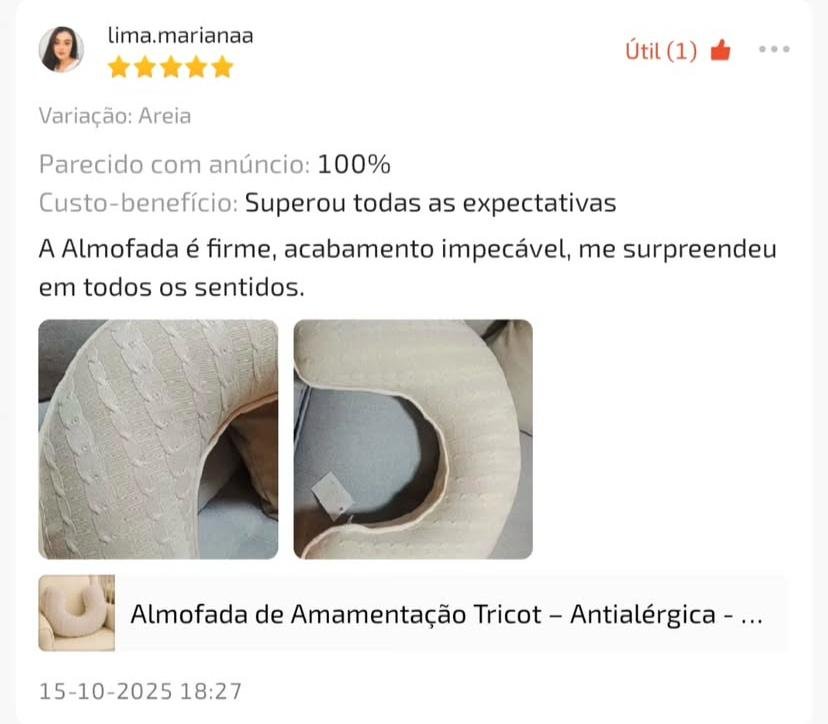This screenshot has height=724, width=828.
Task: Open lima.marianaa's profile avatar
Action: click(x=61, y=49)
